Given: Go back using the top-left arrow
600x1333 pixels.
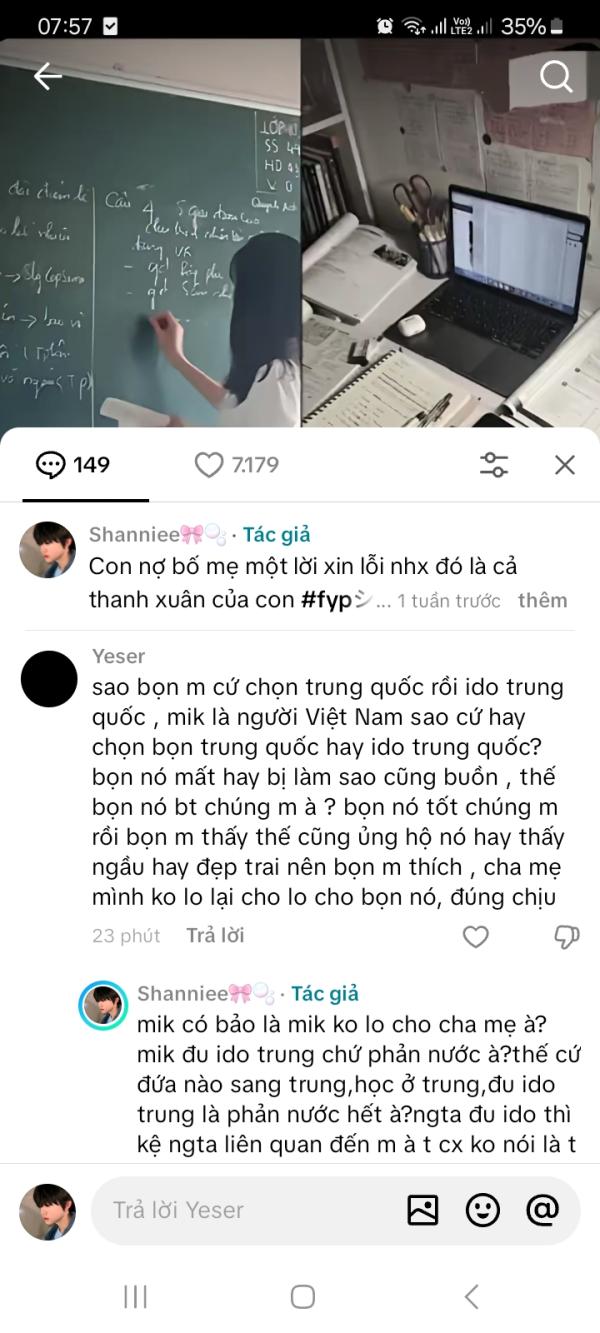Looking at the screenshot, I should [x=47, y=76].
